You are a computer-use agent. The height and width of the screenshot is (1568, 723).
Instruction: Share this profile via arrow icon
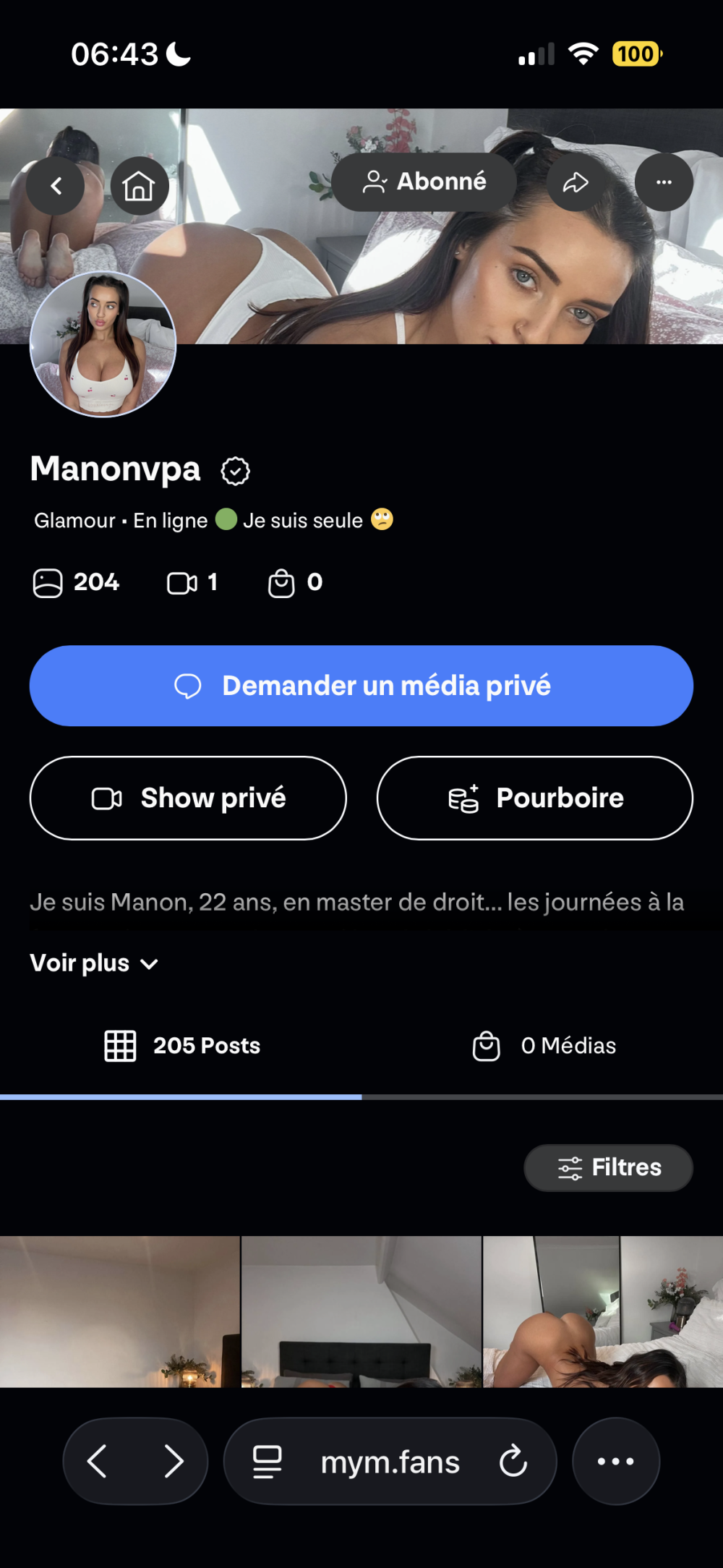click(576, 182)
